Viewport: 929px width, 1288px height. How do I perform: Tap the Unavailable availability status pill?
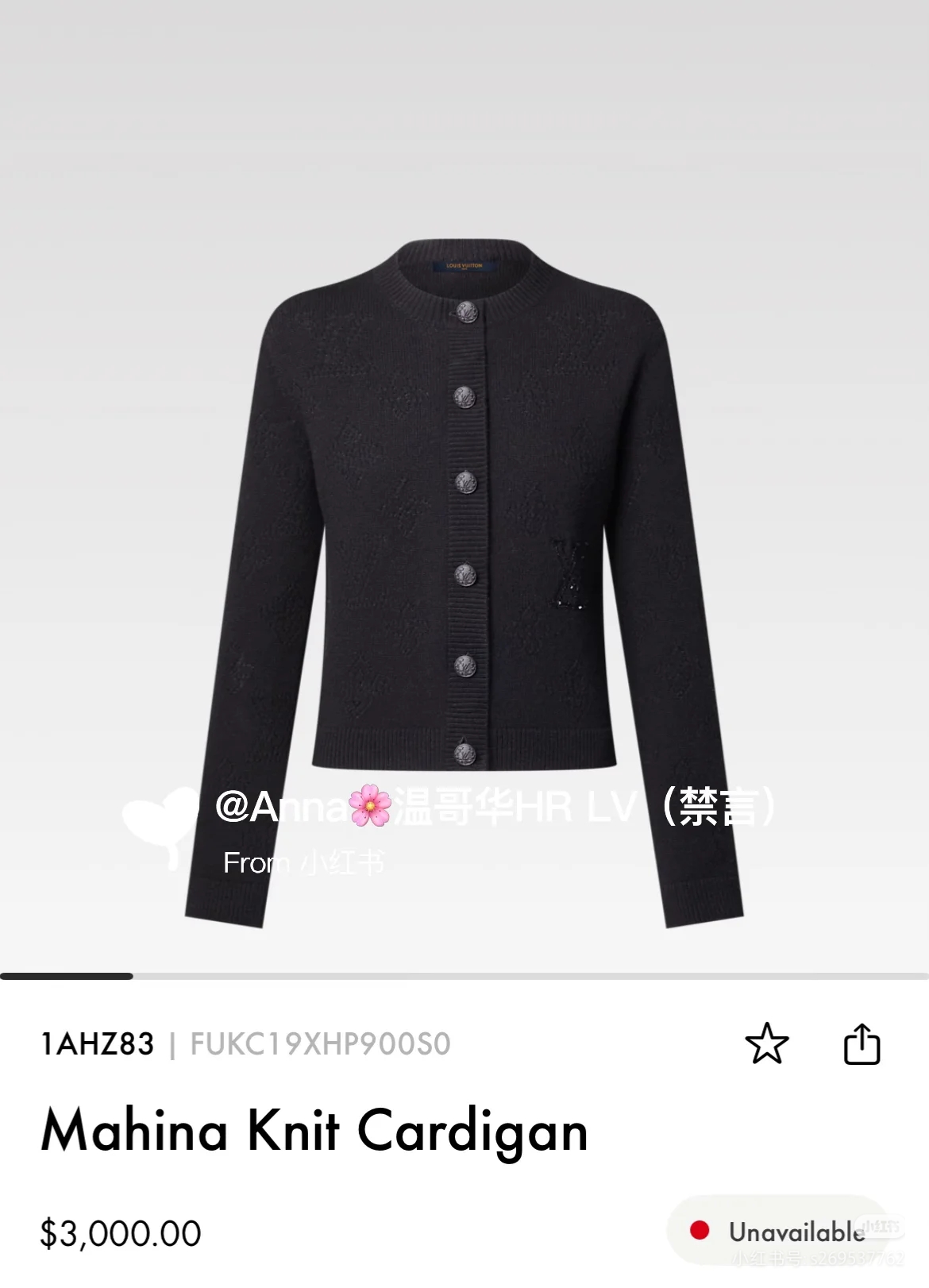(778, 1231)
